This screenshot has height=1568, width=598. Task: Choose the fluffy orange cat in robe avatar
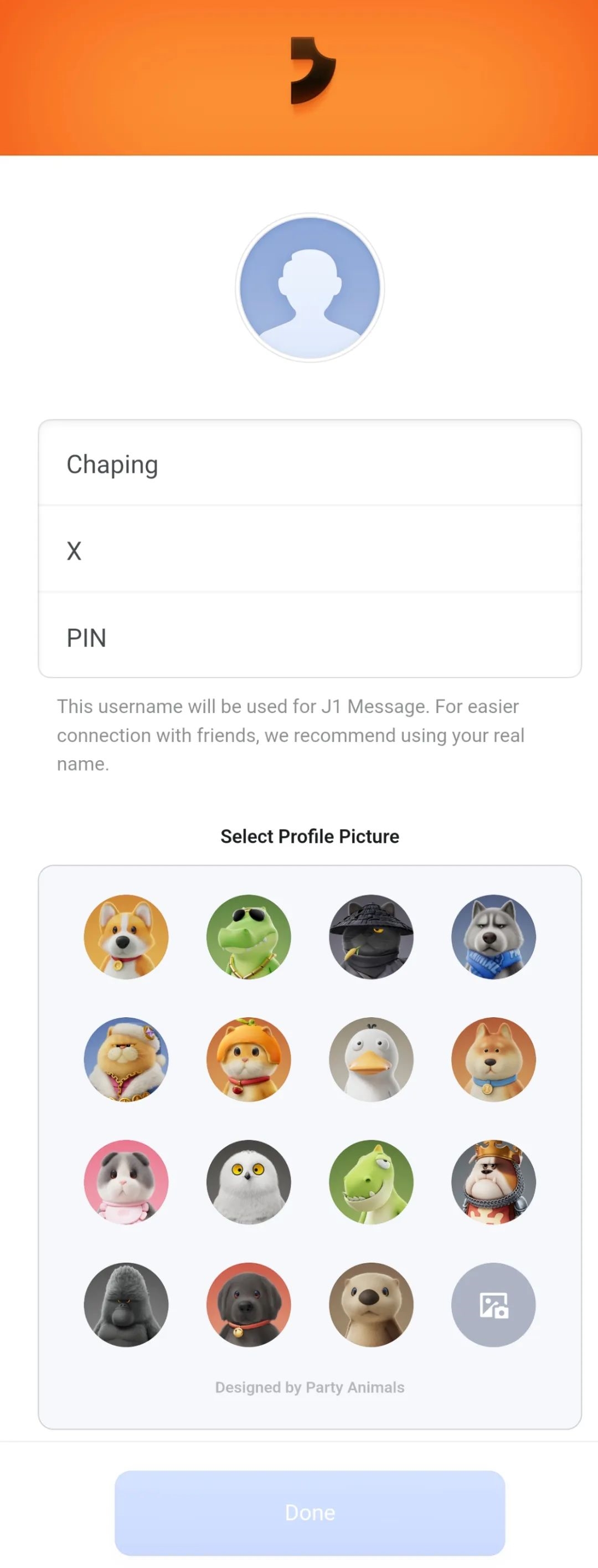[126, 1059]
